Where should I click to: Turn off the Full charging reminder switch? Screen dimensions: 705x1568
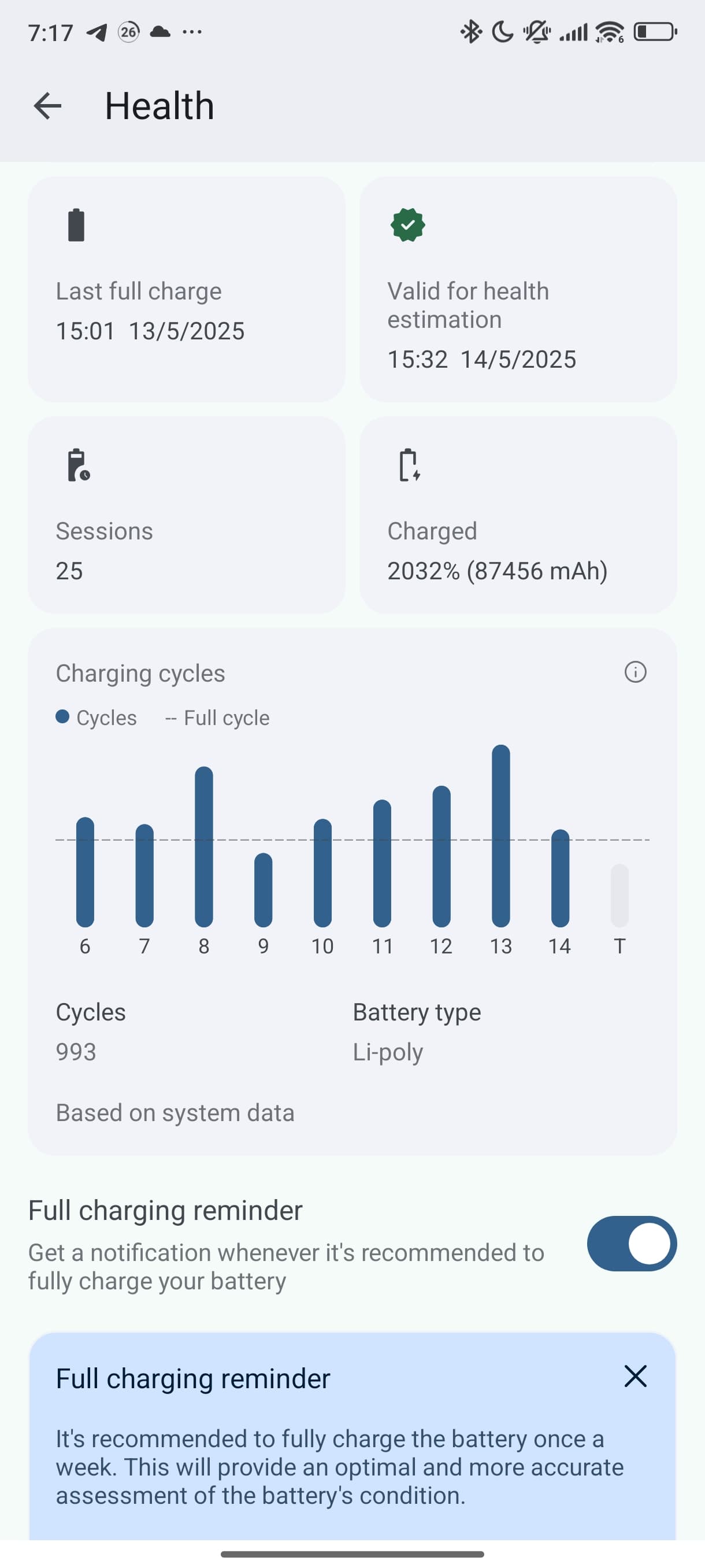pyautogui.click(x=632, y=1244)
